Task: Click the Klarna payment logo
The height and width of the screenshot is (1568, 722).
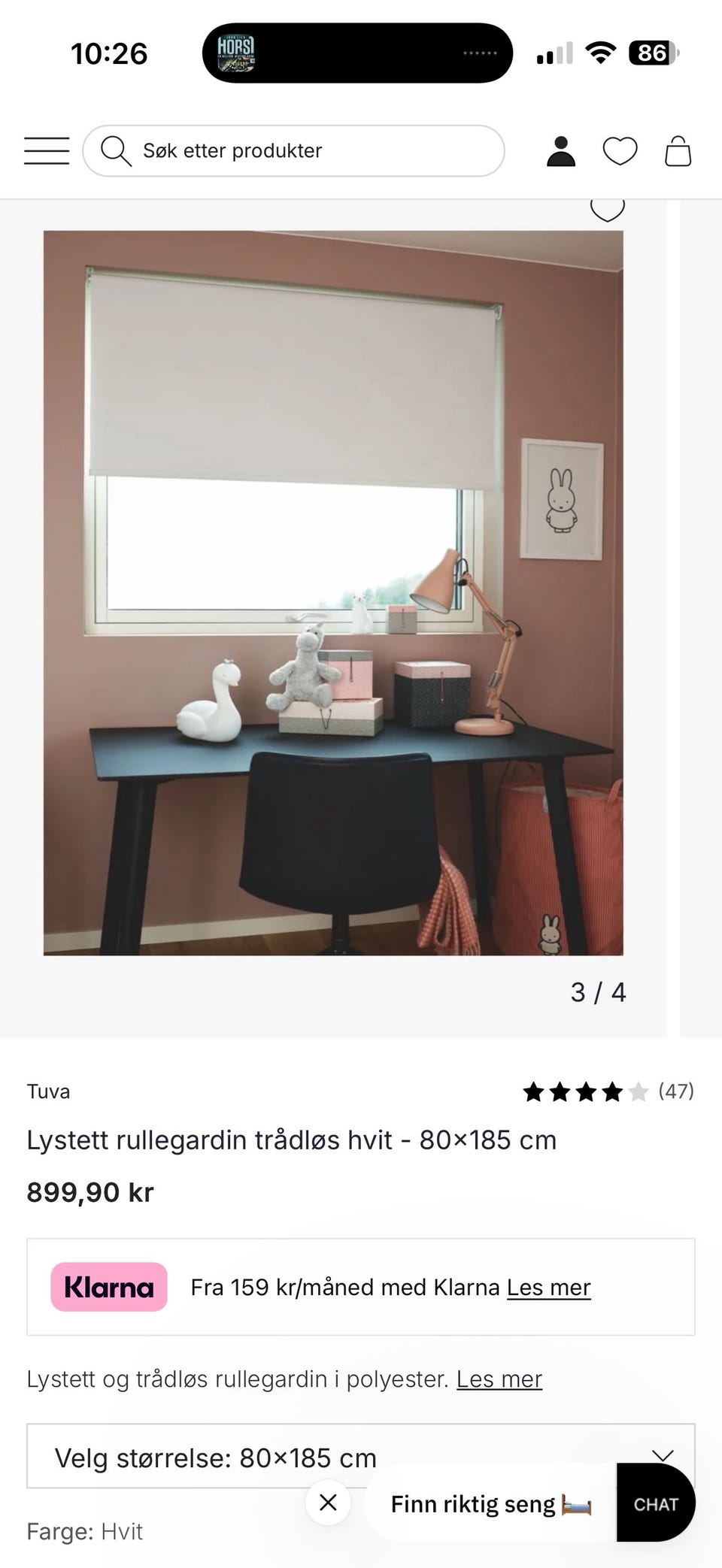Action: (x=108, y=1286)
